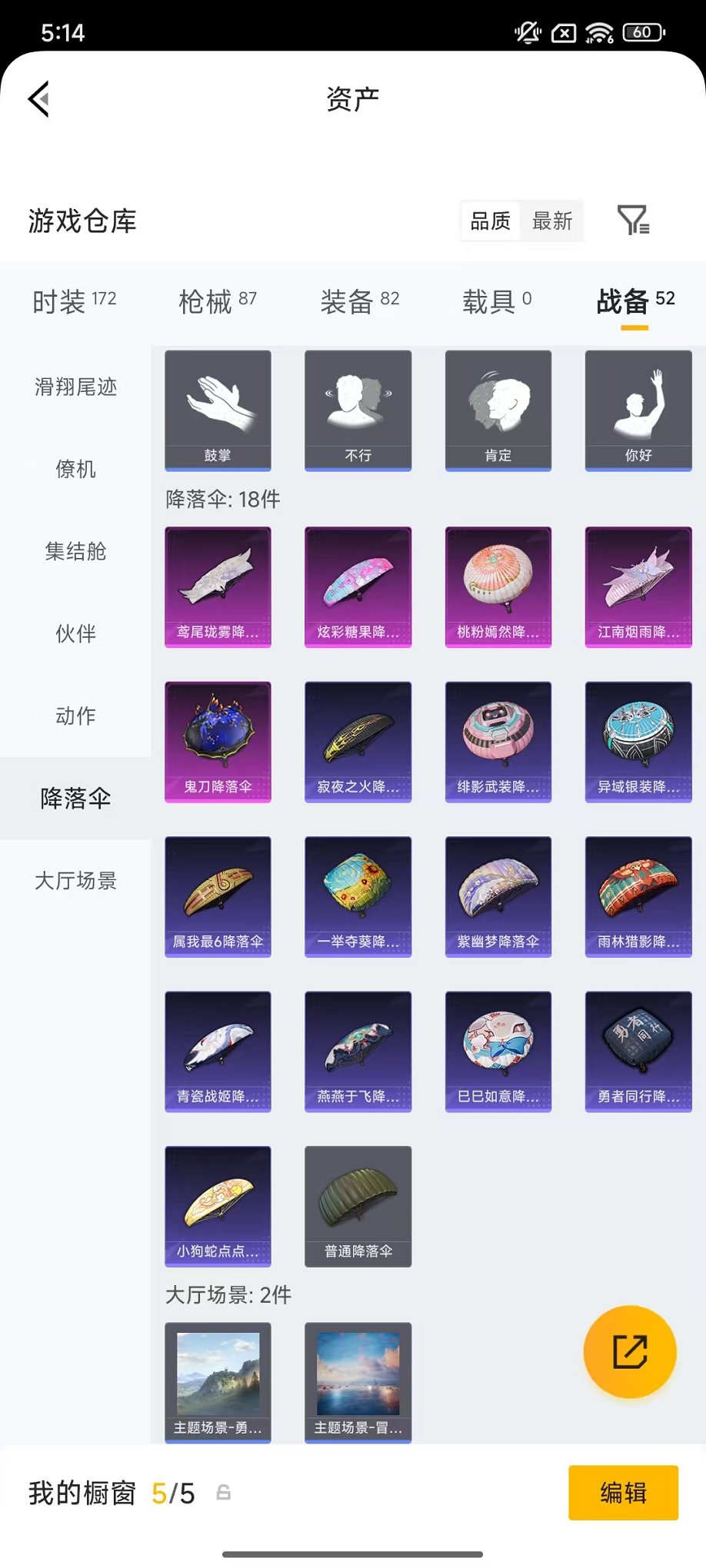The width and height of the screenshot is (706, 1568).
Task: Sort items by 品质
Action: 490,221
